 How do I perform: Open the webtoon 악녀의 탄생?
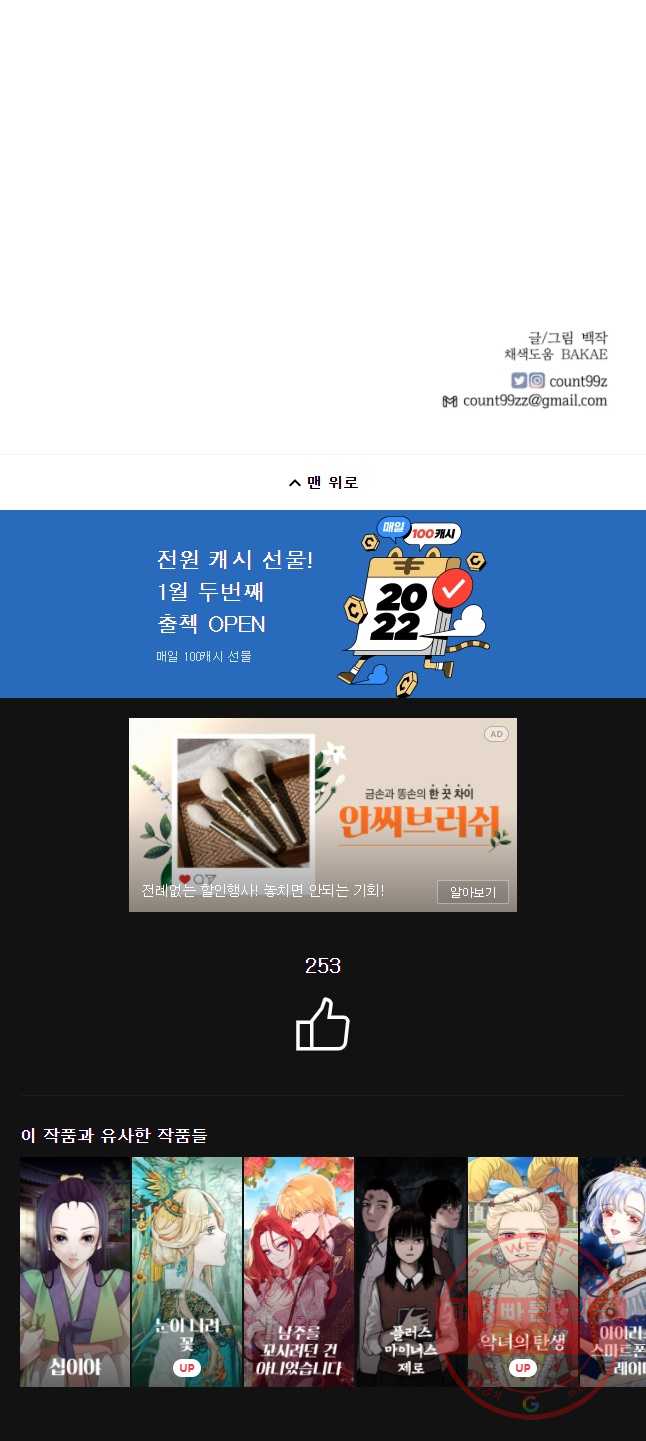523,1271
